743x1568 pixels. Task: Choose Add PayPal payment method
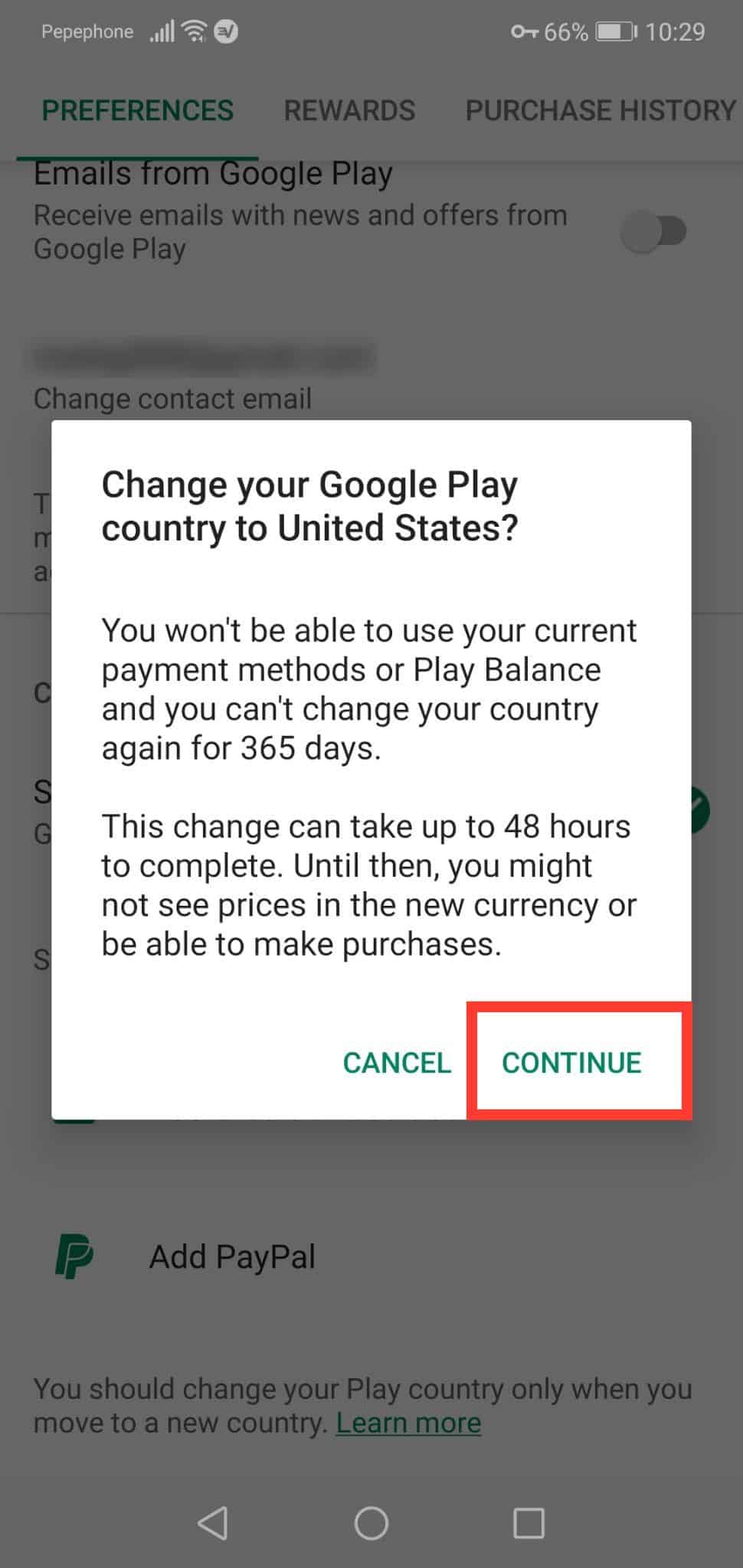231,1256
